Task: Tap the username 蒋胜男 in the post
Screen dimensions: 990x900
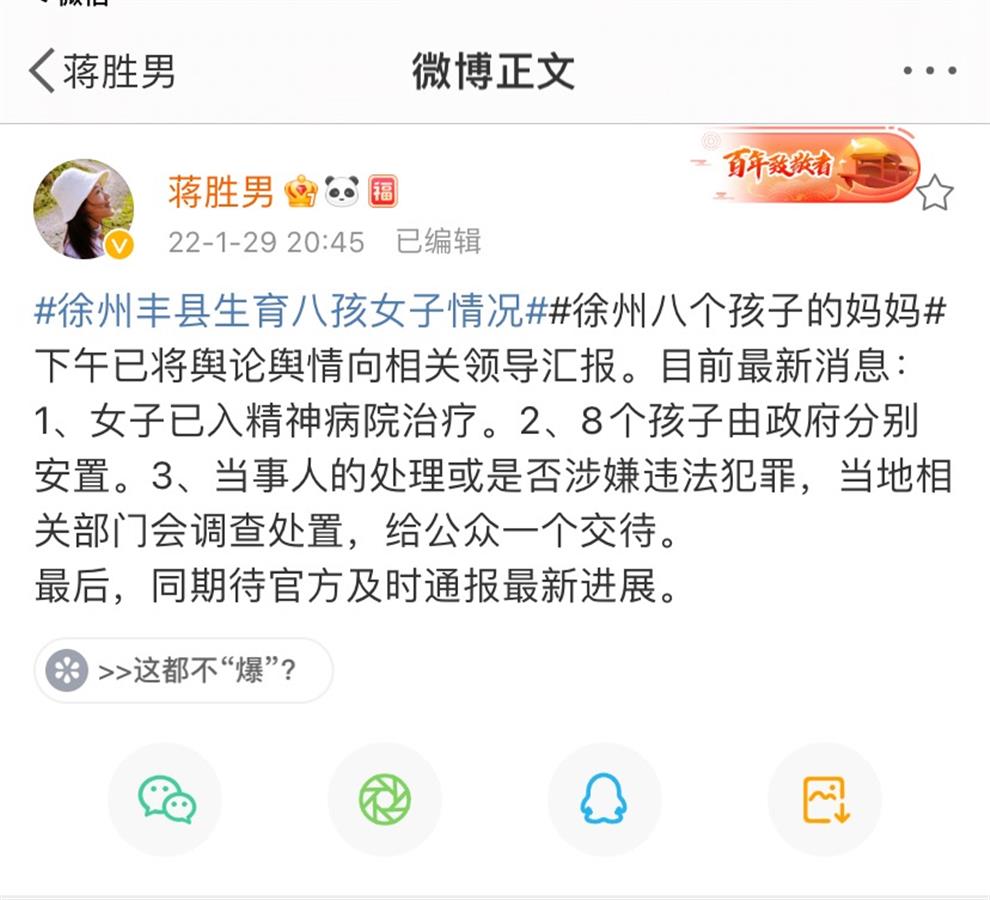Action: (x=220, y=190)
